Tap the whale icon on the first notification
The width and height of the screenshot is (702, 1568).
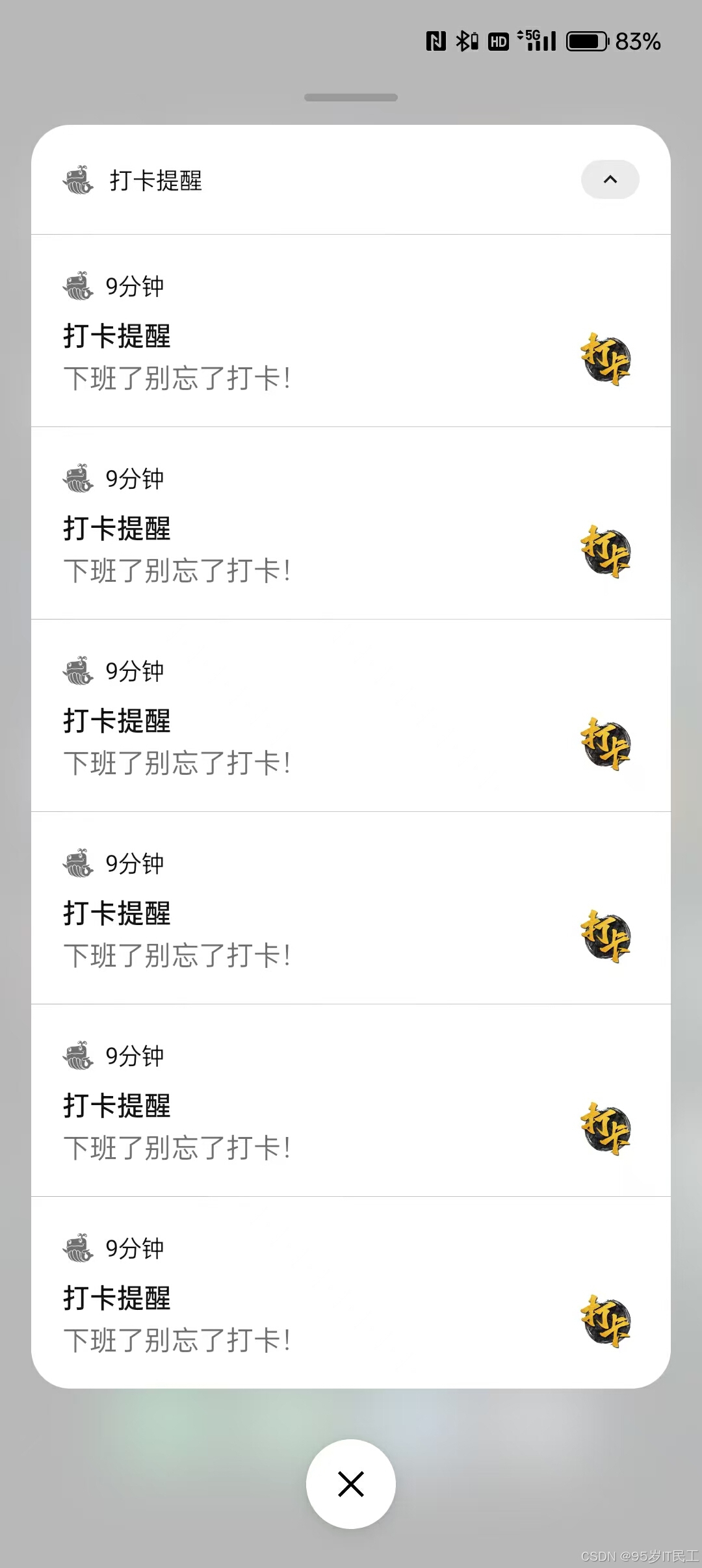pos(77,284)
